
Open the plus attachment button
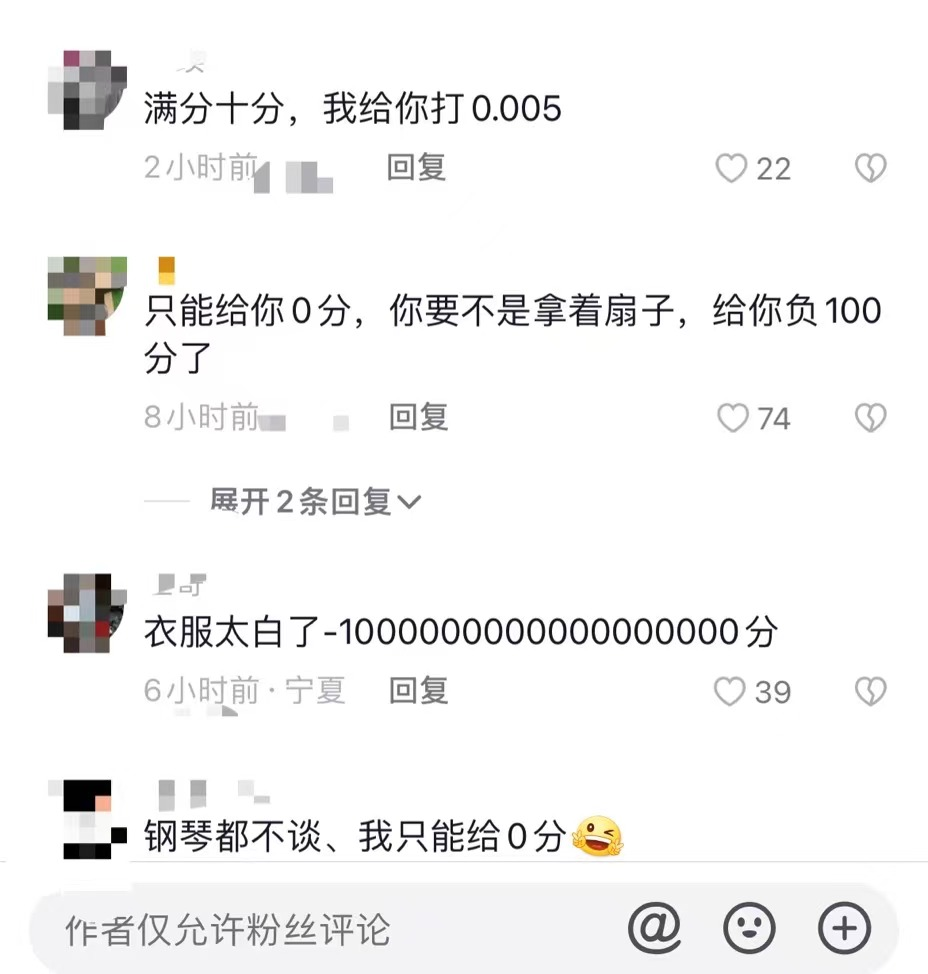pos(845,929)
